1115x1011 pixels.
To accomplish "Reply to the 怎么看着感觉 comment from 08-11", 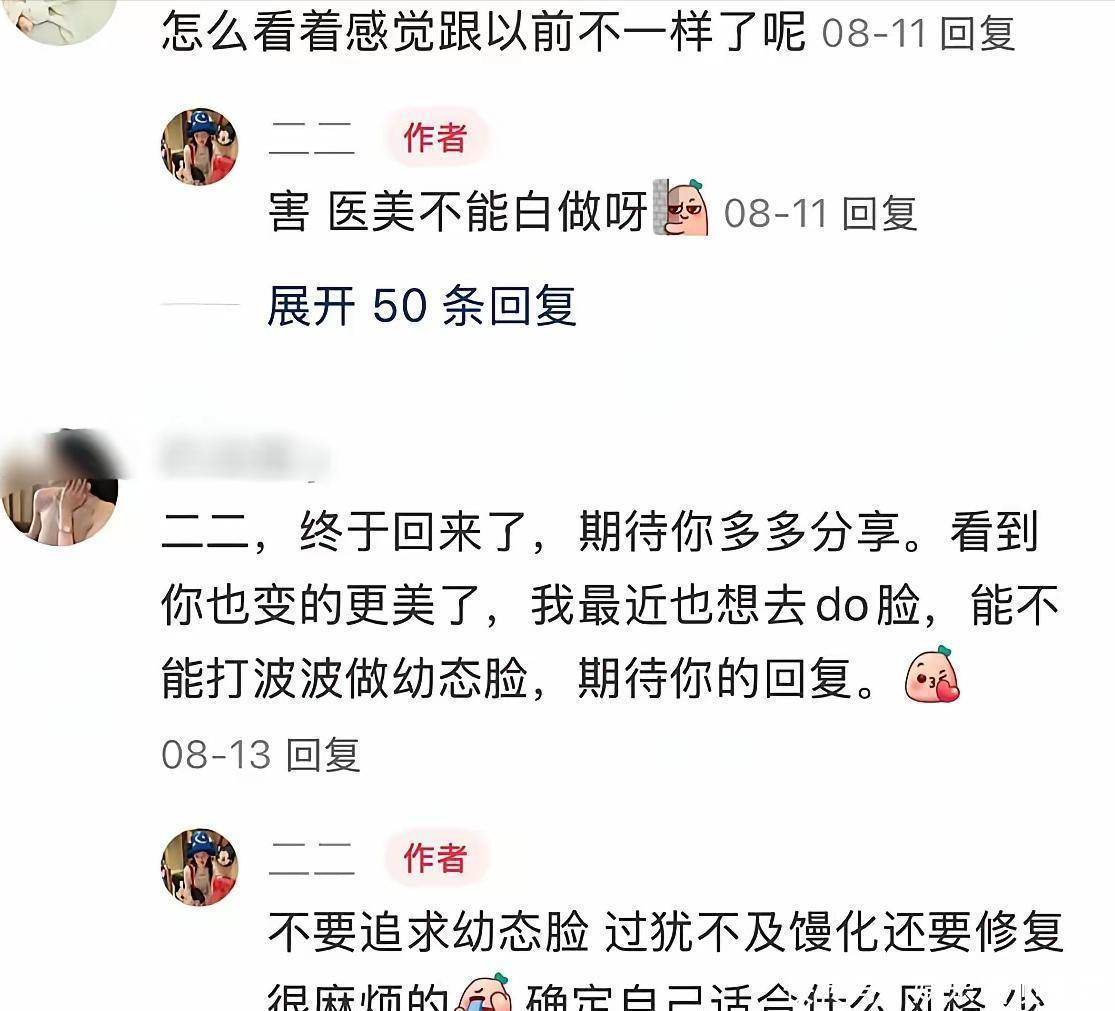I will pos(977,33).
